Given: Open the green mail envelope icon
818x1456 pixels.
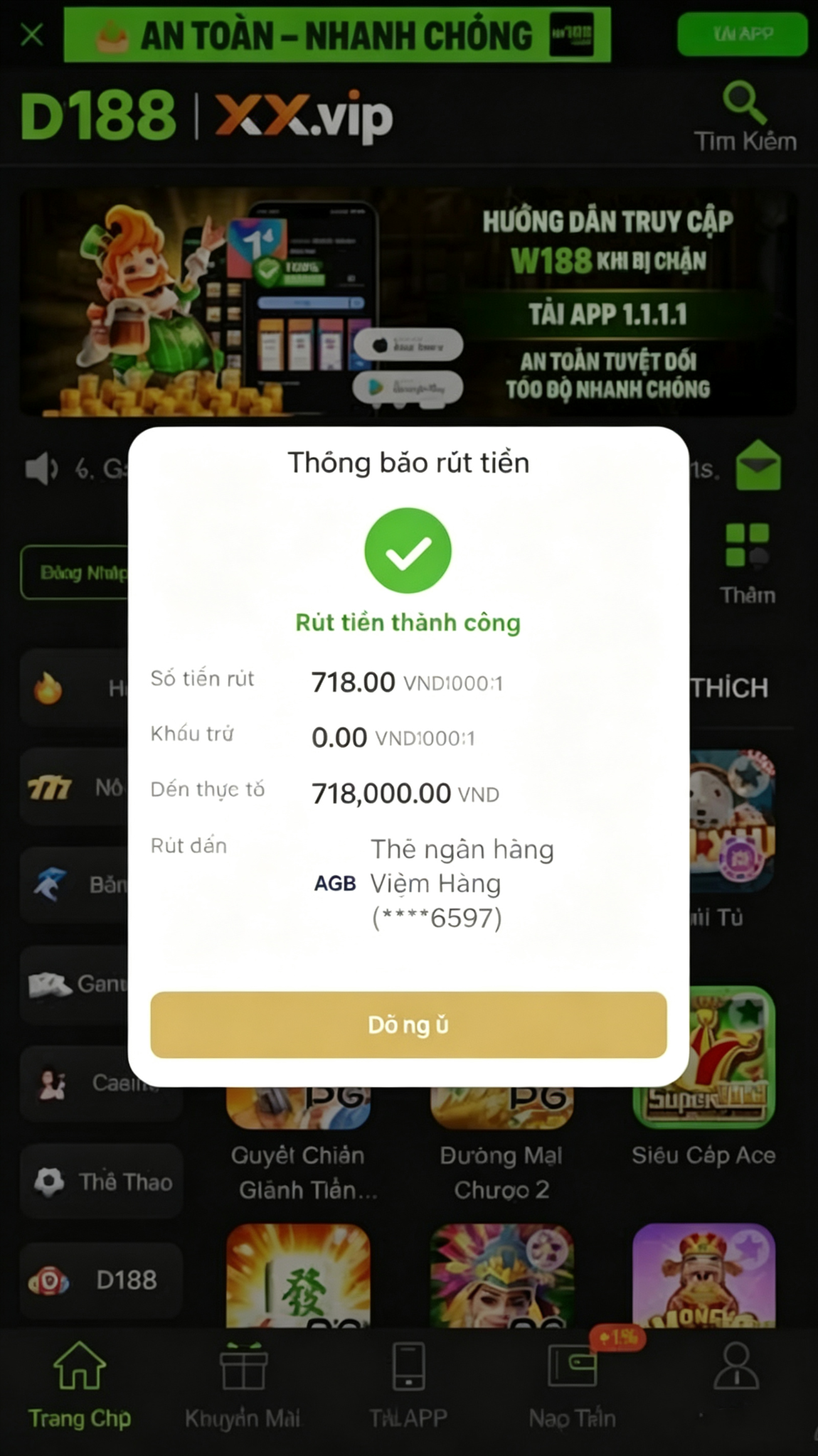Looking at the screenshot, I should [758, 466].
